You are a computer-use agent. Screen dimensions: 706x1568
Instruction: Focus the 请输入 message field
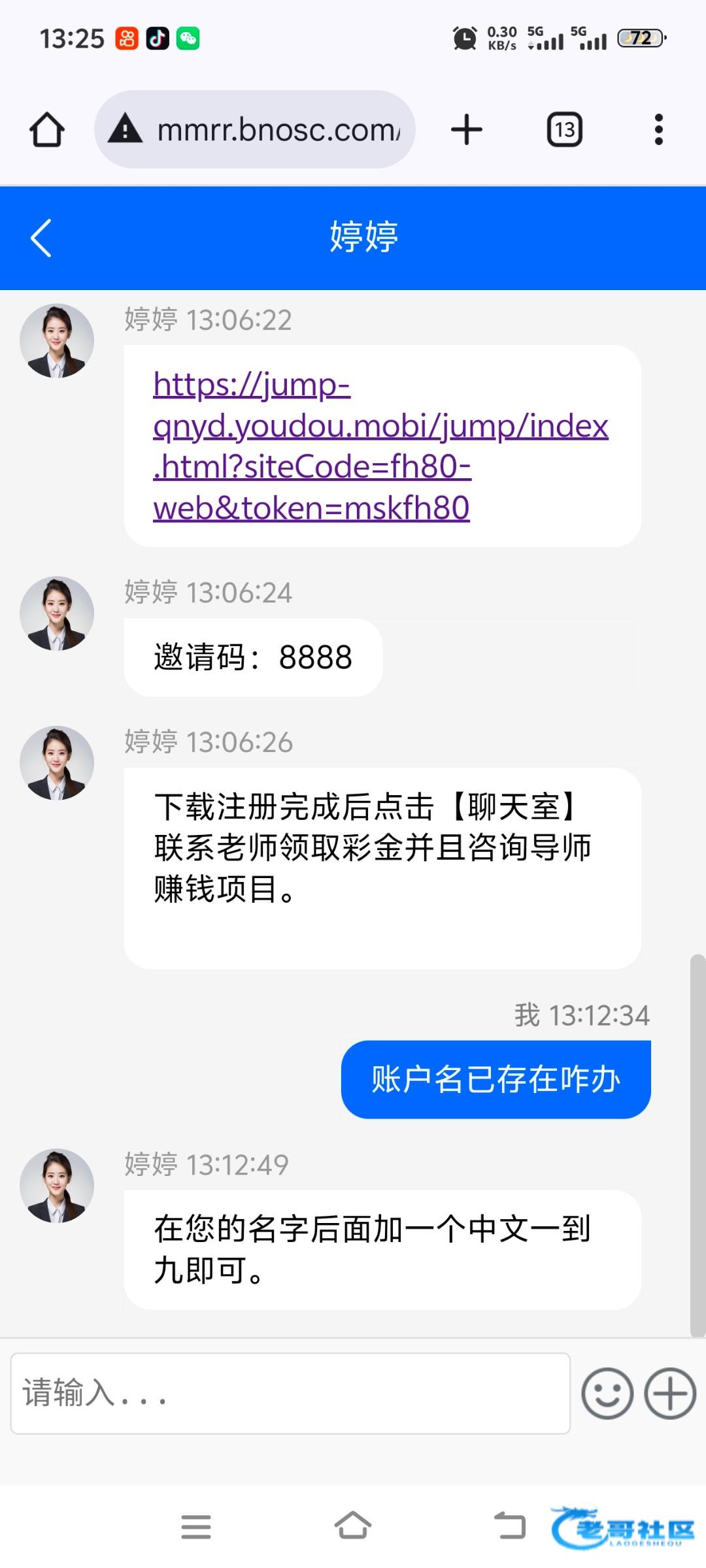[290, 1394]
